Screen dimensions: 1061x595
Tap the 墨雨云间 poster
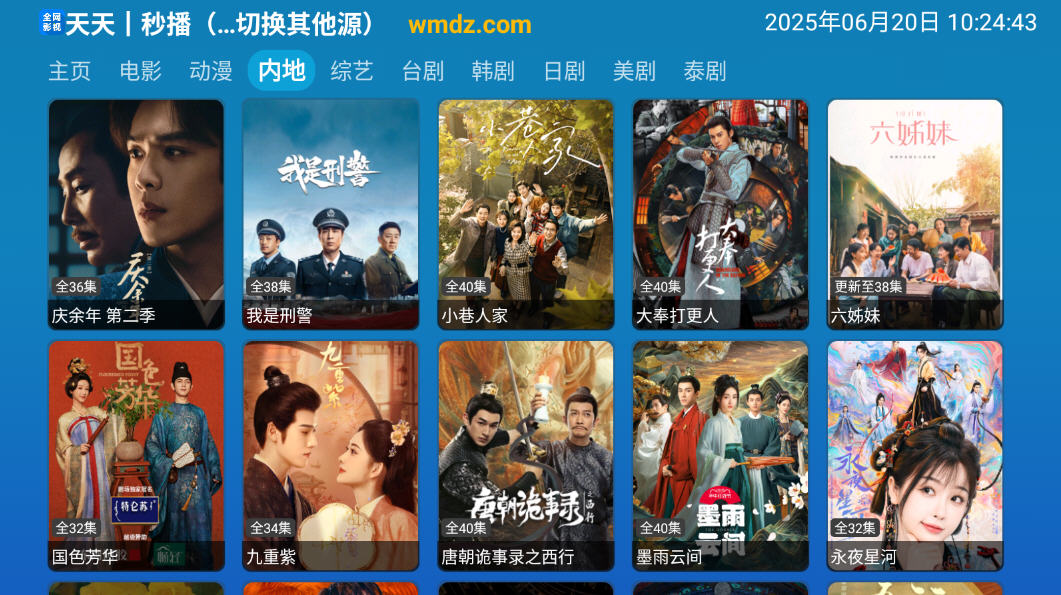pyautogui.click(x=720, y=455)
